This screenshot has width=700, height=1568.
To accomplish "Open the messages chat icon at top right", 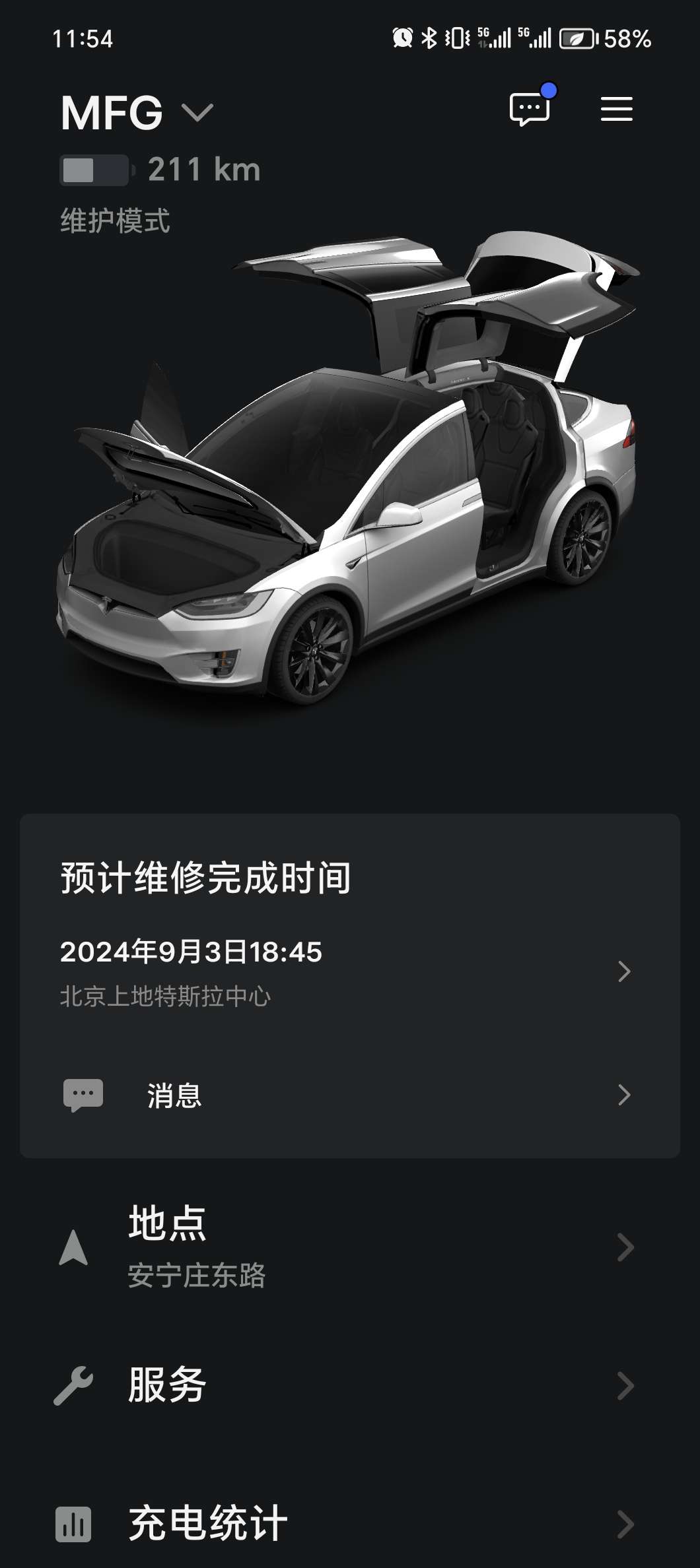I will click(x=528, y=109).
